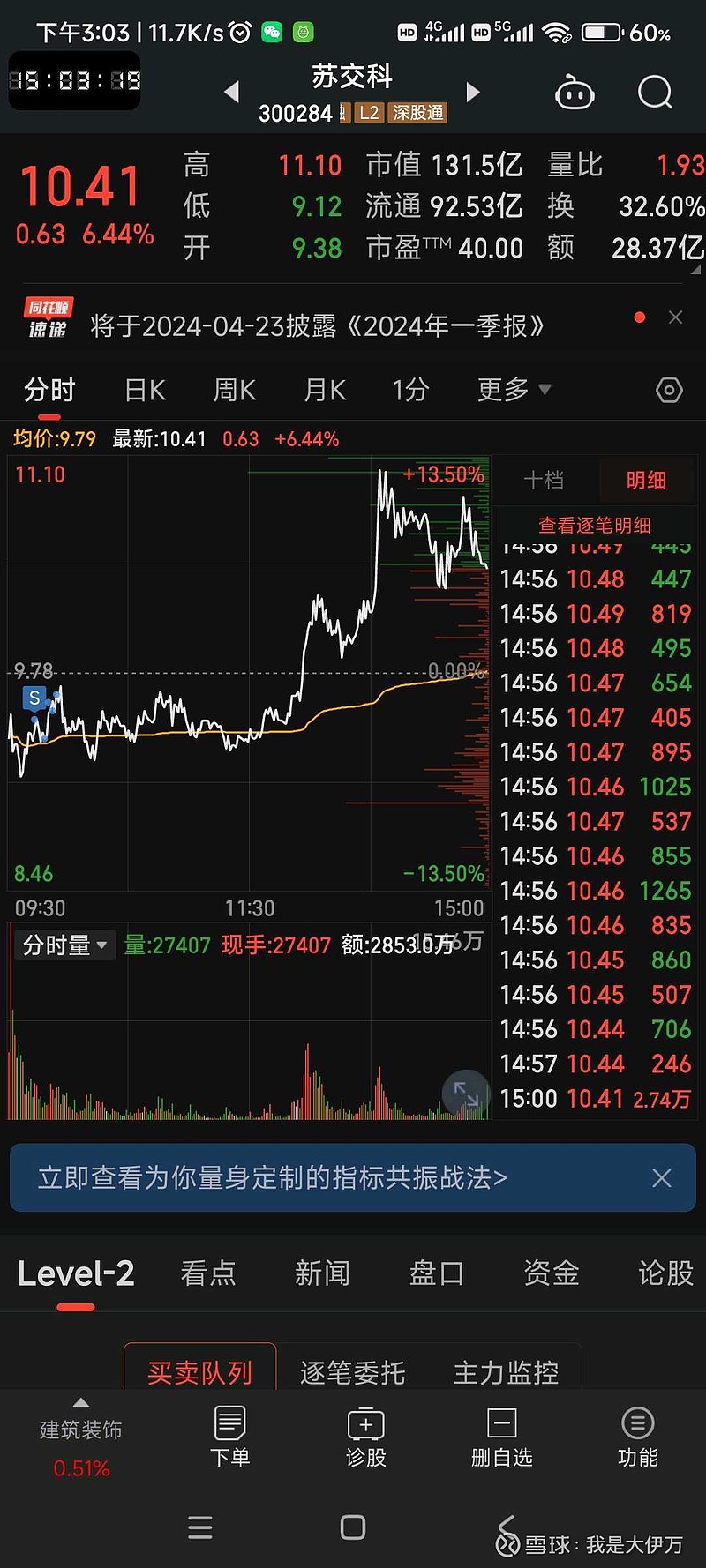Open the robot assistant icon
The width and height of the screenshot is (706, 1568).
[x=575, y=92]
